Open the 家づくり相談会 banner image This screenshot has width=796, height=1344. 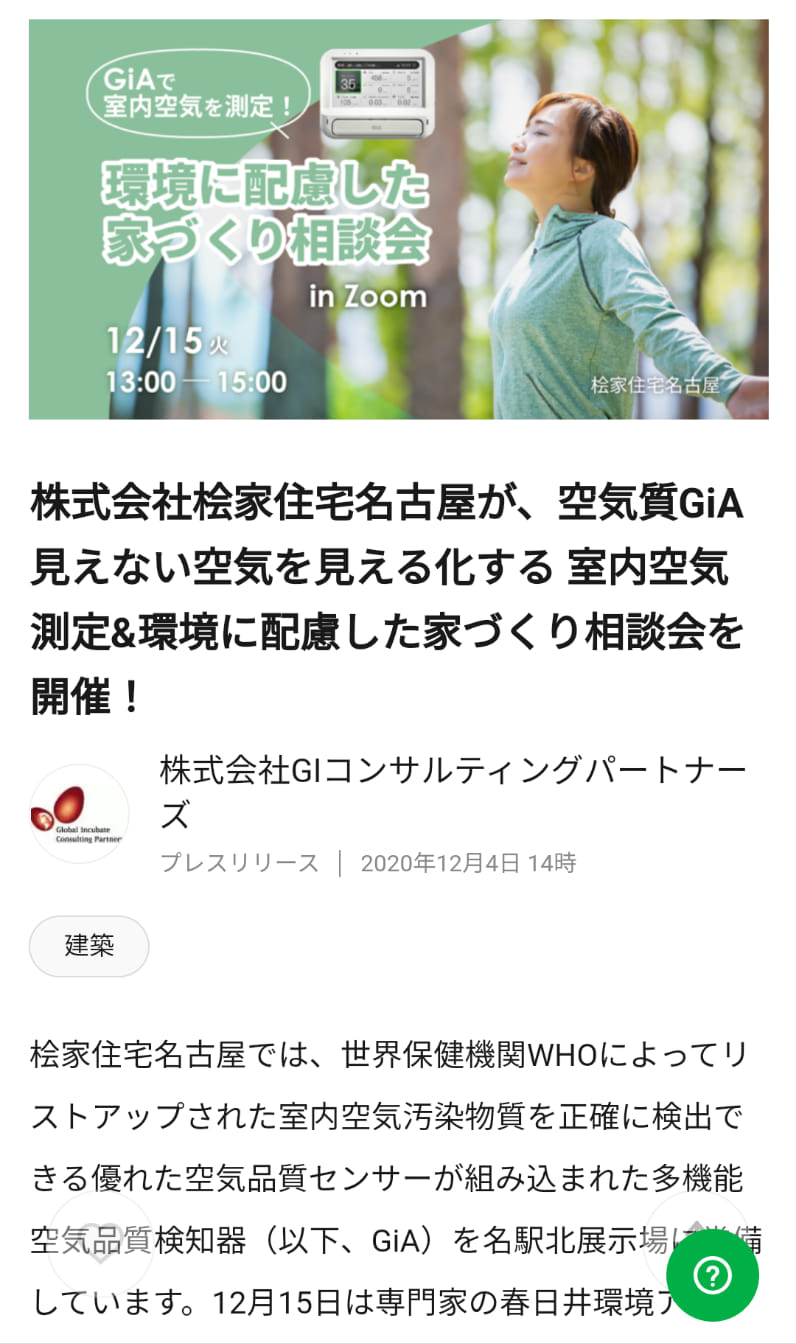398,219
